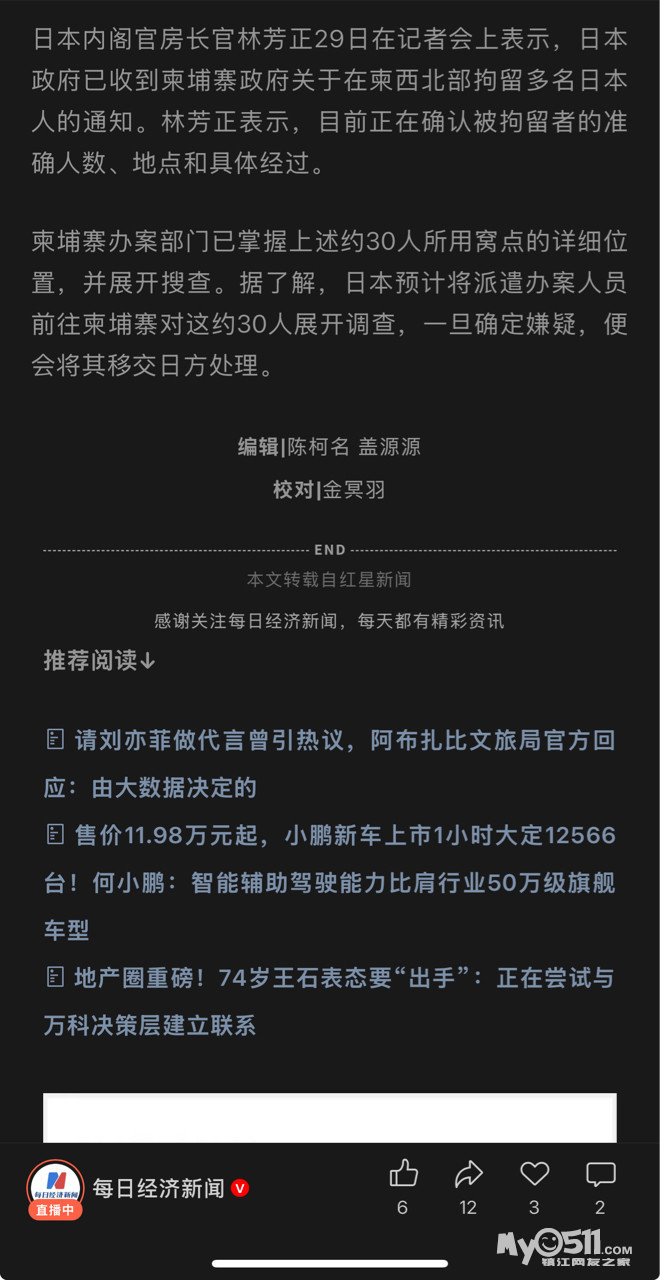This screenshot has height=1280, width=660.
Task: Open the comments bubble
Action: click(600, 1174)
